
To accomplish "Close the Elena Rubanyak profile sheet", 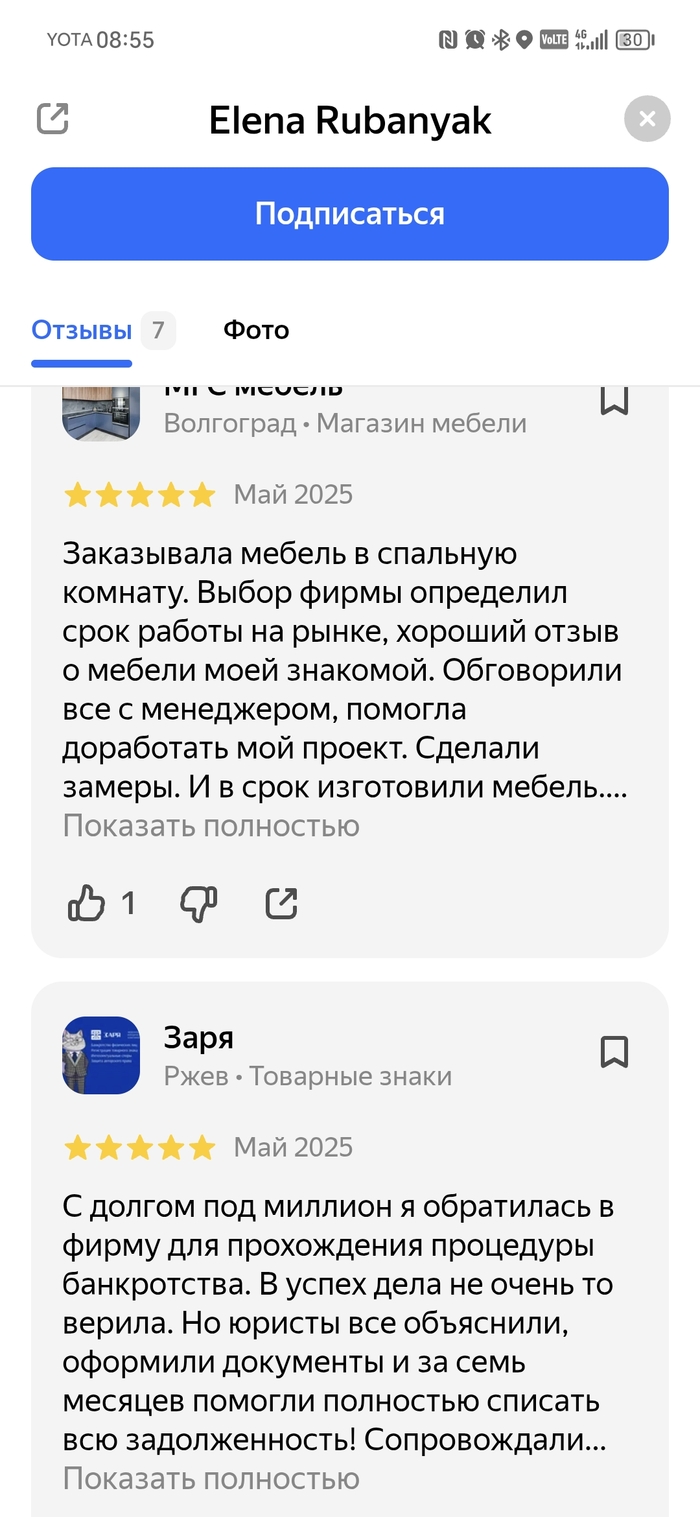I will [647, 119].
